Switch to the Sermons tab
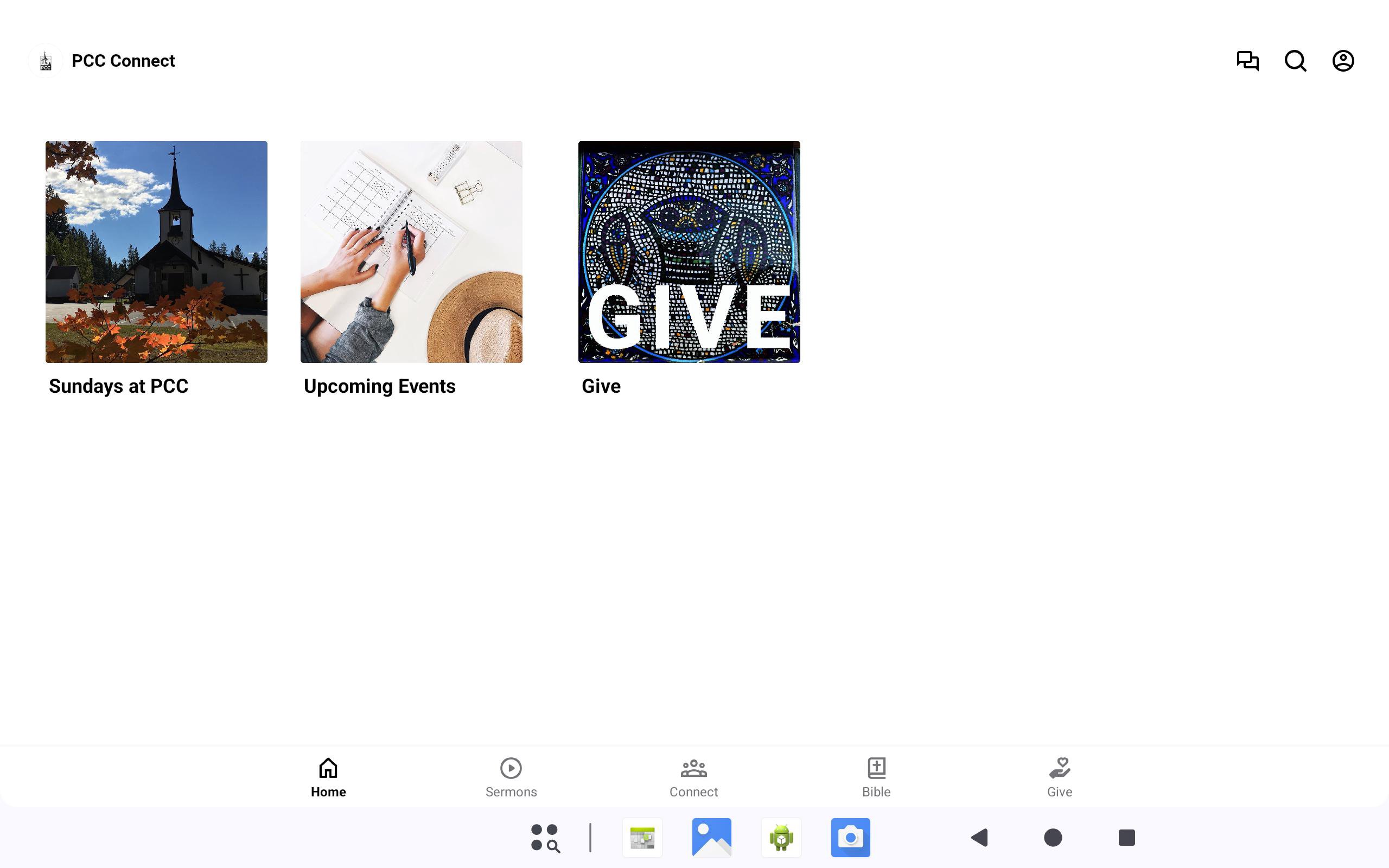 coord(511,777)
